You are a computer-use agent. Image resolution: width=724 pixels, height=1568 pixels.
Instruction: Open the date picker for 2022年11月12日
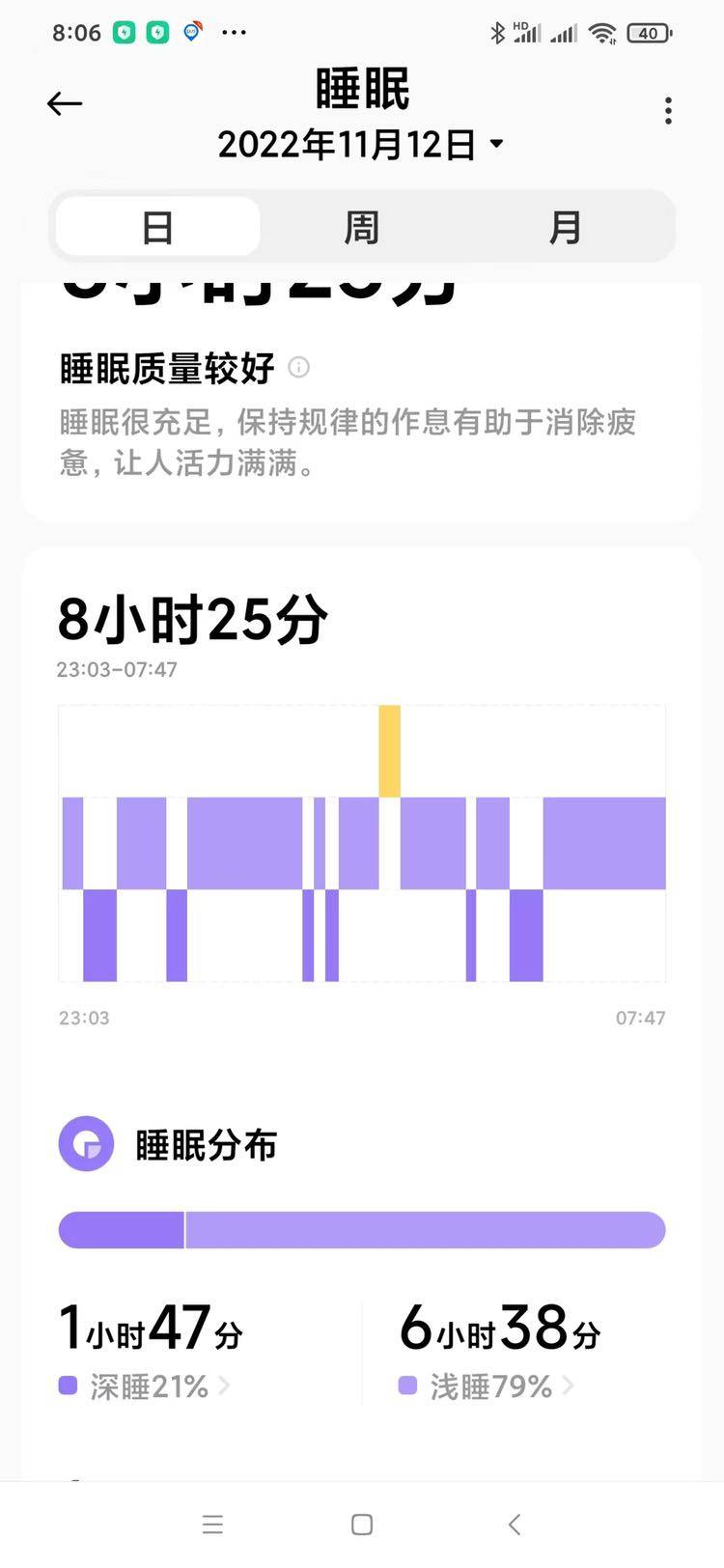coord(361,145)
